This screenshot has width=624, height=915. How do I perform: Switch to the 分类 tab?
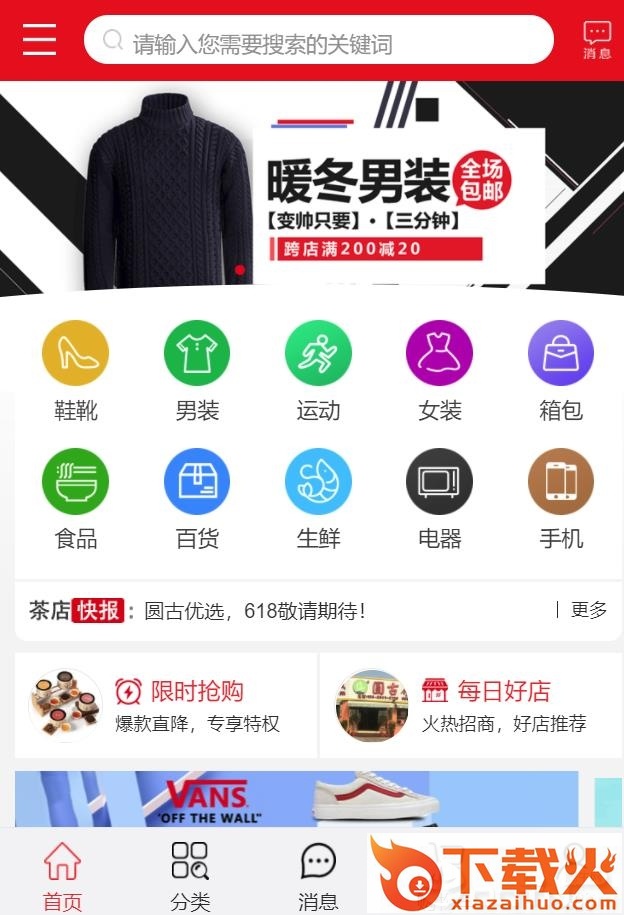(190, 876)
